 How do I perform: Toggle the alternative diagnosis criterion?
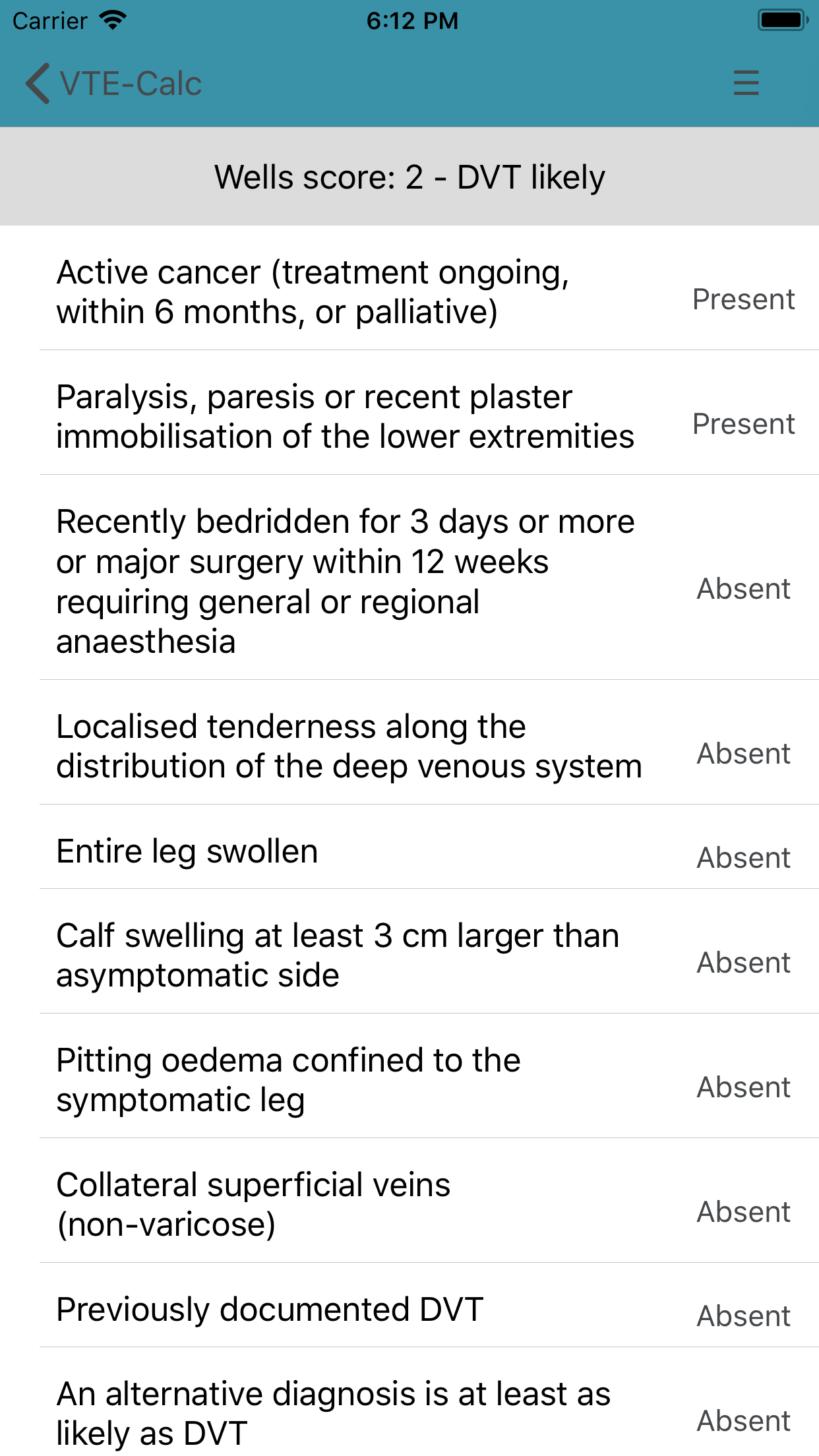[x=409, y=1403]
